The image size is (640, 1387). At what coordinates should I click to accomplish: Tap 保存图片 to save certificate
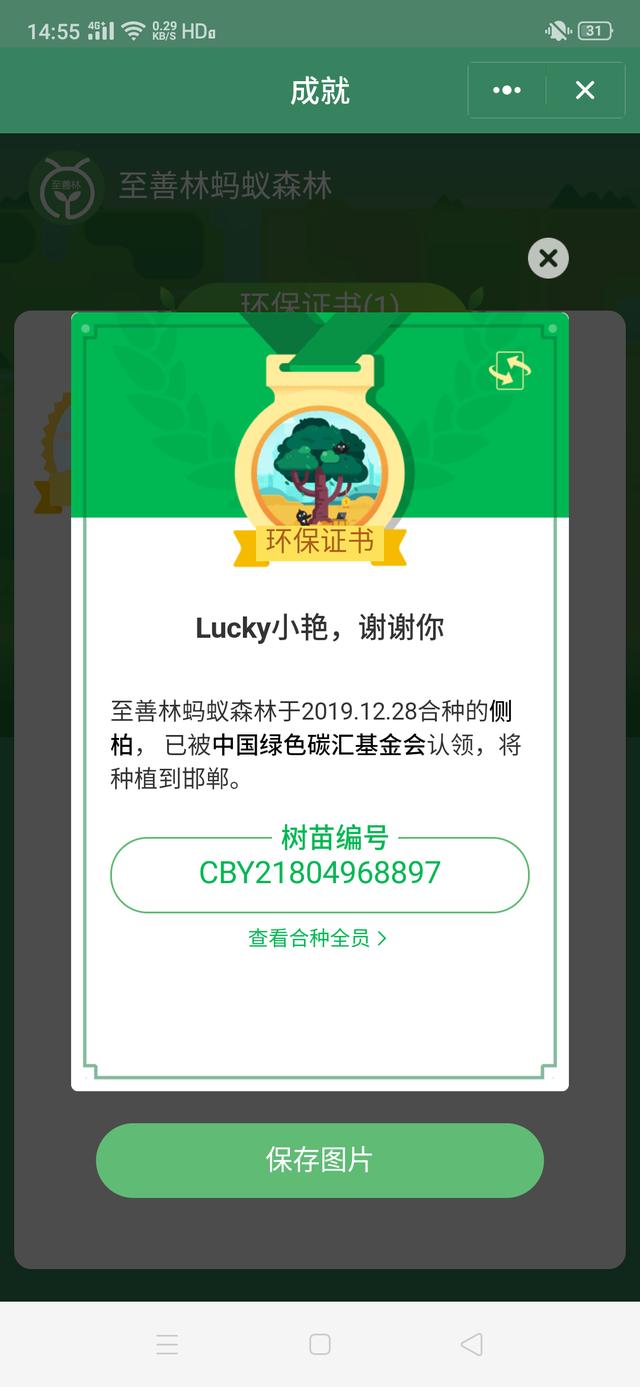pos(320,1160)
